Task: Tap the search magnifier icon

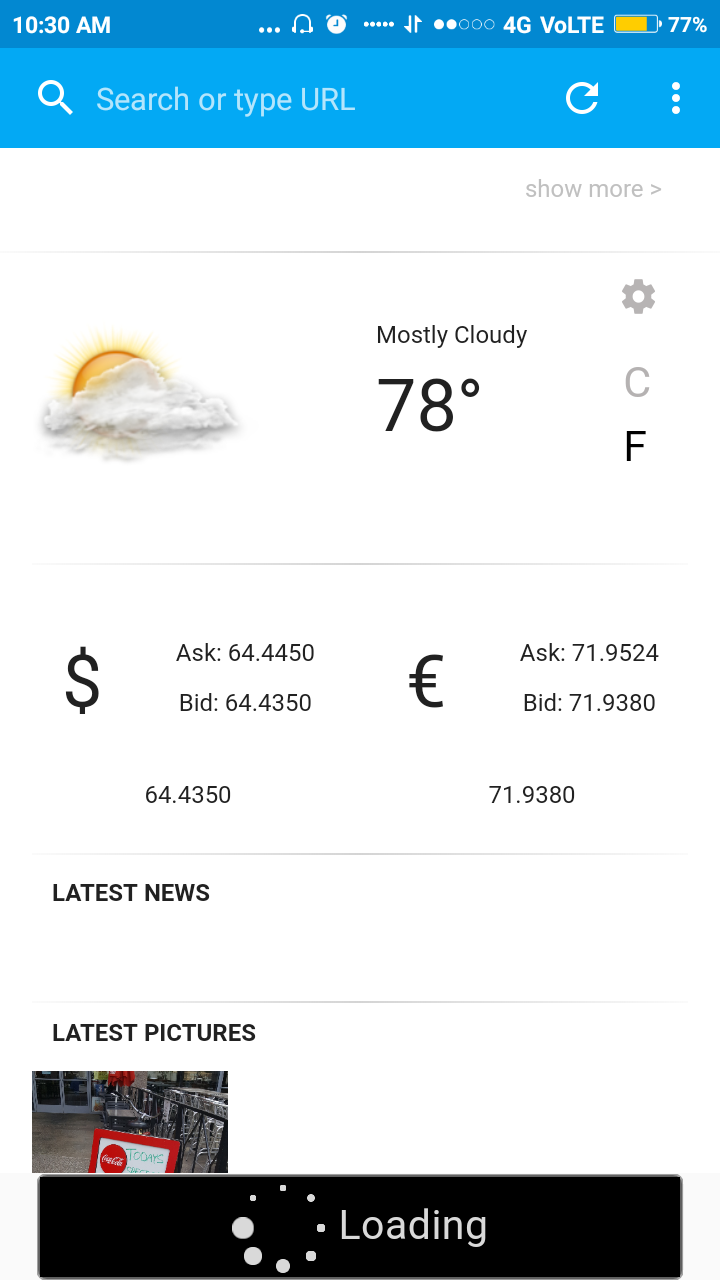Action: point(55,98)
